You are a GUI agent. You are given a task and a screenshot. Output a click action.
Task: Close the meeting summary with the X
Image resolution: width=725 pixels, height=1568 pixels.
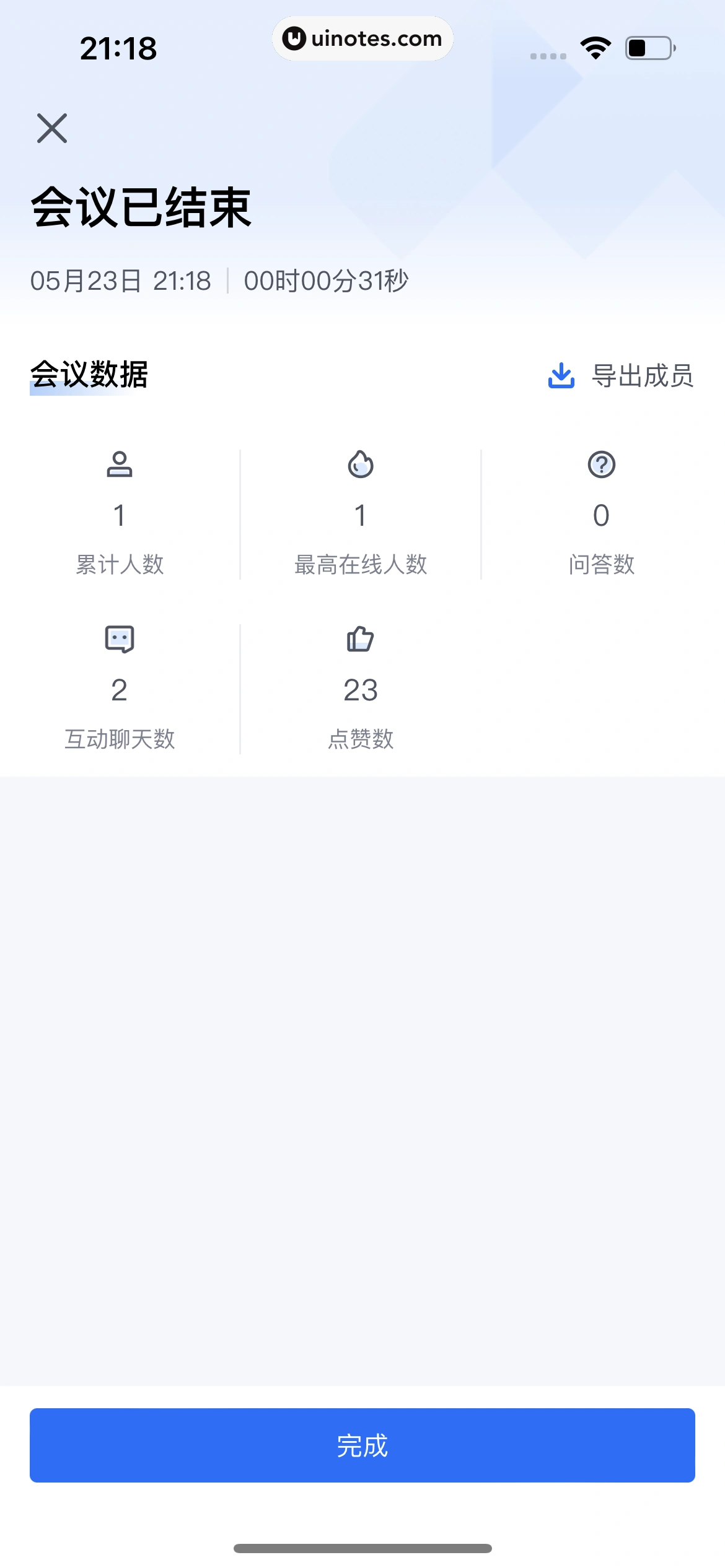click(x=52, y=128)
